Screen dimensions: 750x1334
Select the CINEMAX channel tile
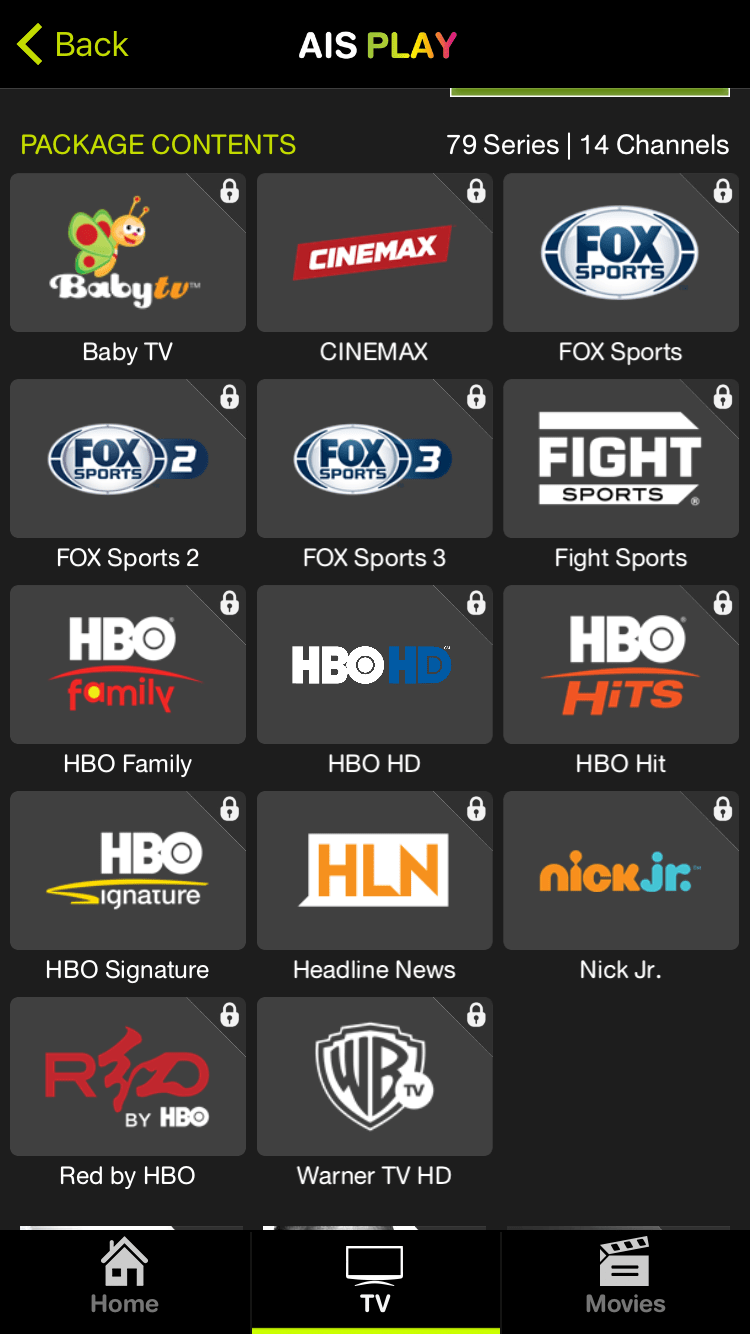click(x=374, y=253)
